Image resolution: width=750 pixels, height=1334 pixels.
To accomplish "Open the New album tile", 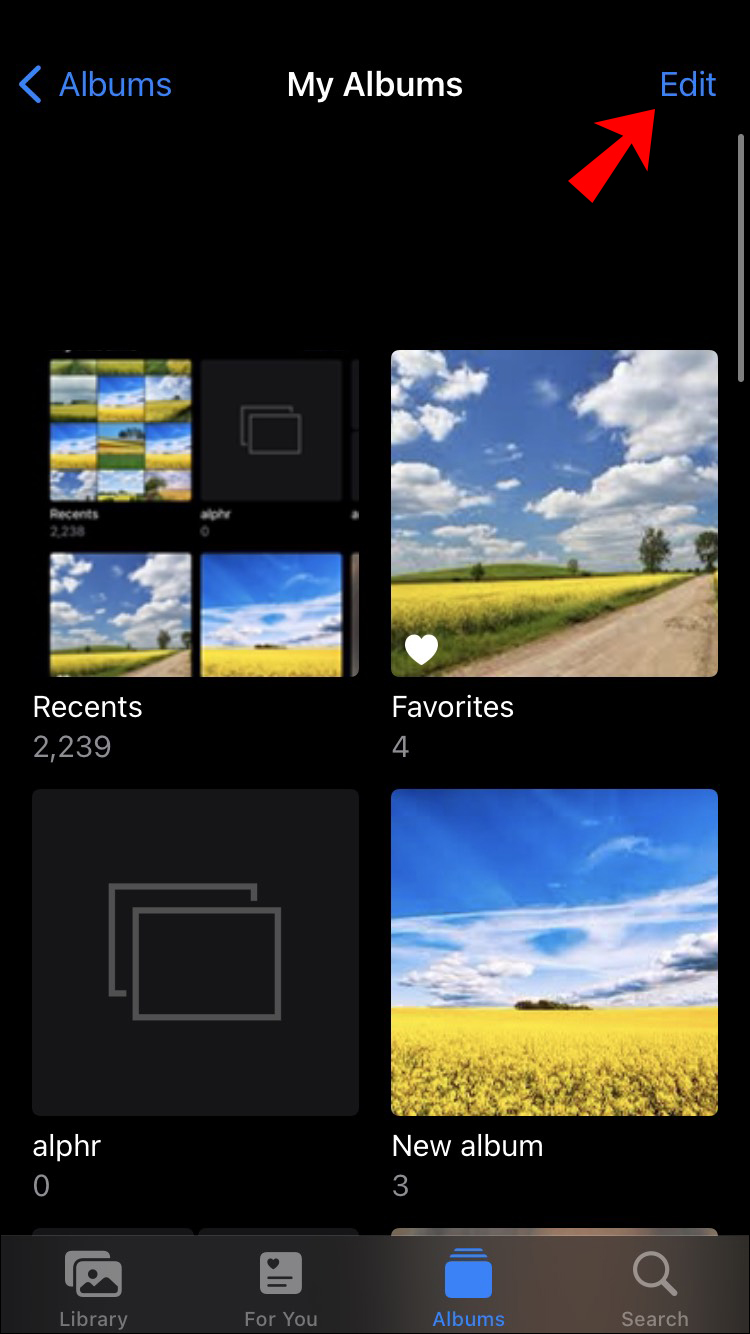I will click(x=554, y=952).
